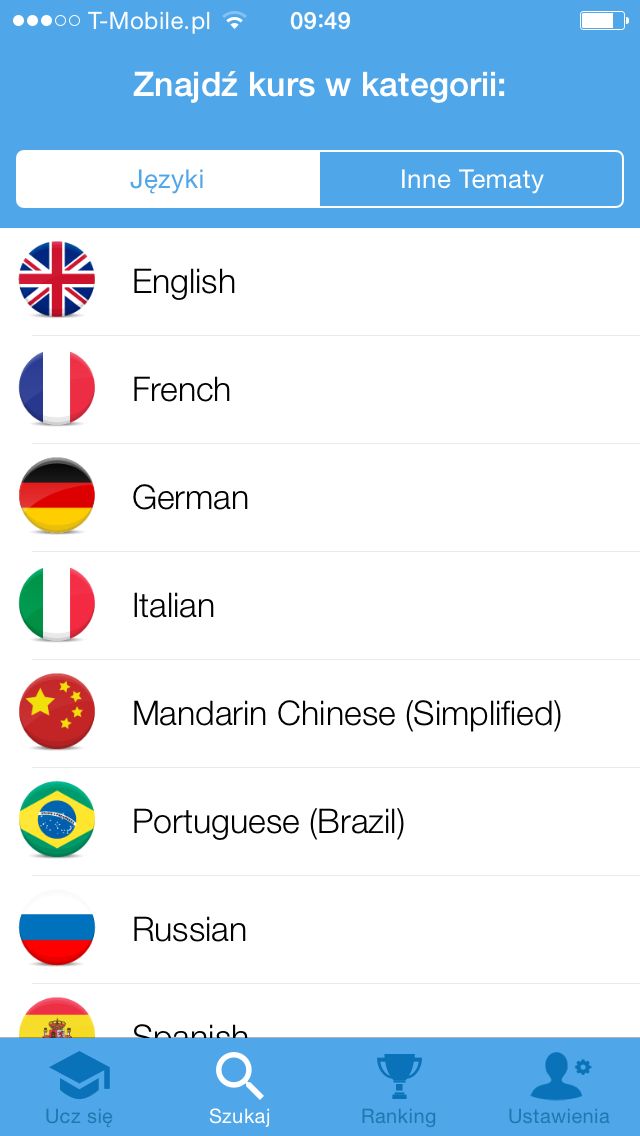Open the Ranking tab
Image resolution: width=640 pixels, height=1136 pixels.
(x=399, y=1088)
